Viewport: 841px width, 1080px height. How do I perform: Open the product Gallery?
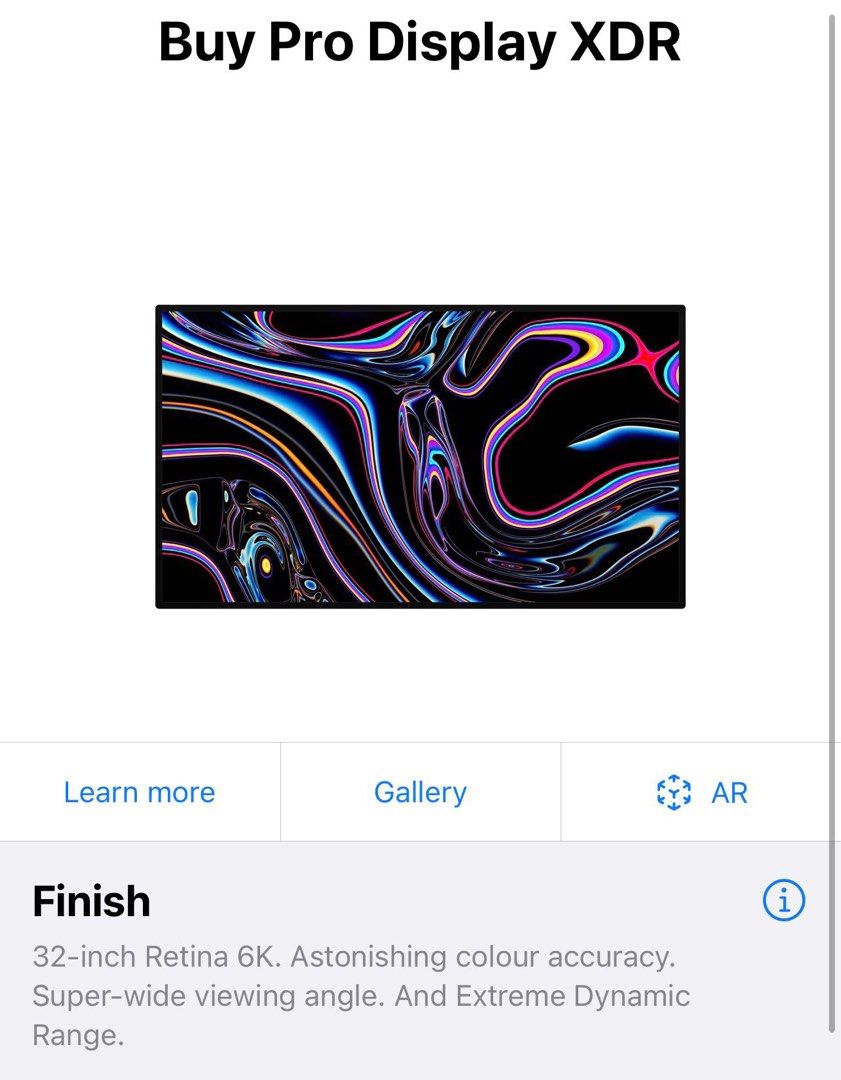pyautogui.click(x=420, y=793)
